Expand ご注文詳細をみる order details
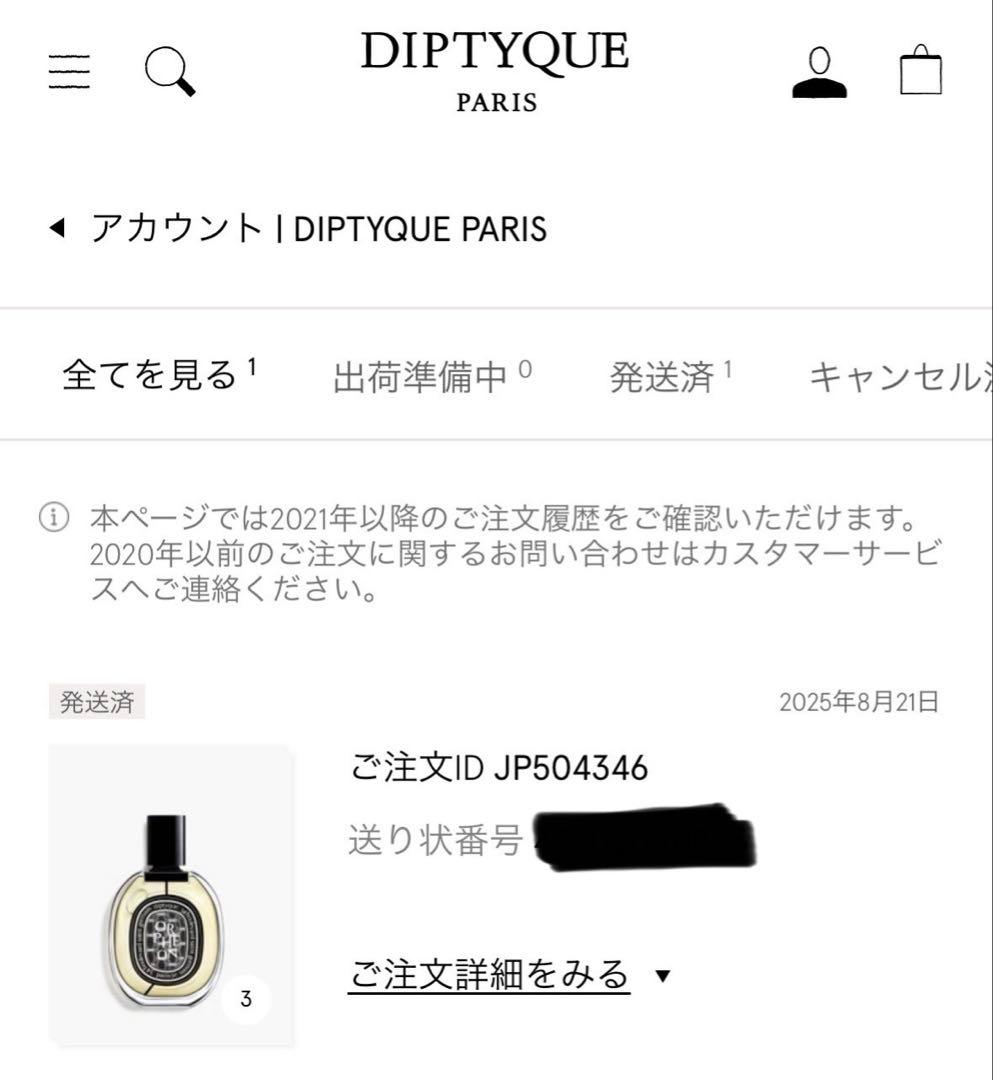 point(488,976)
